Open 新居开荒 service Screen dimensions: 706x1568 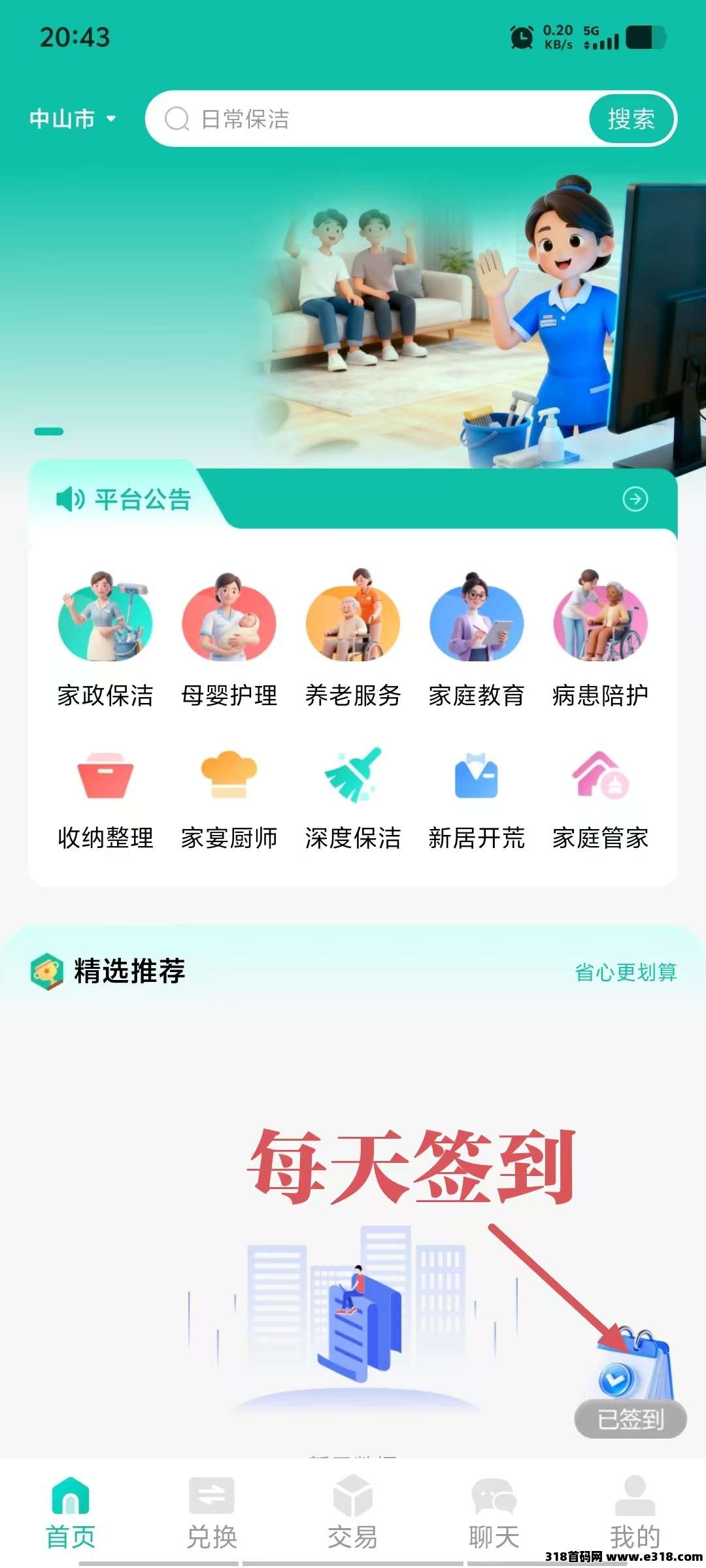click(477, 798)
